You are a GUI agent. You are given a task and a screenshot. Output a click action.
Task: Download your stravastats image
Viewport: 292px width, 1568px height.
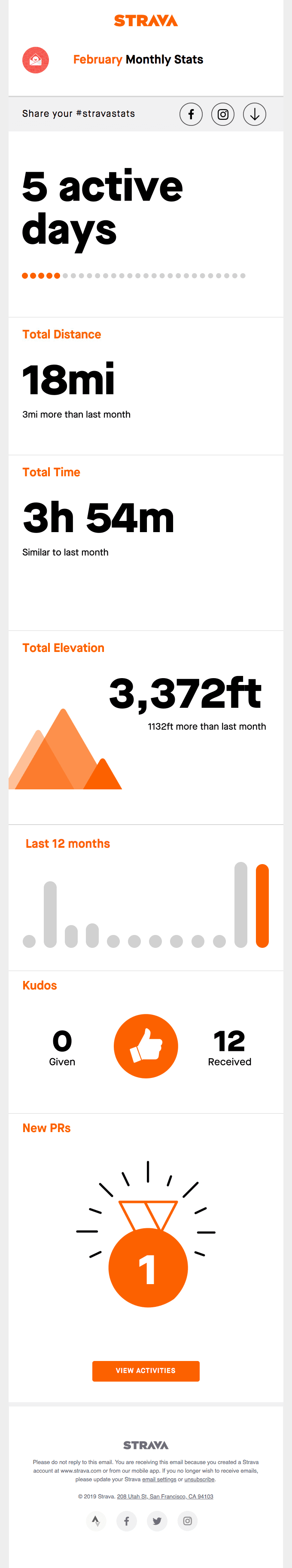[254, 114]
